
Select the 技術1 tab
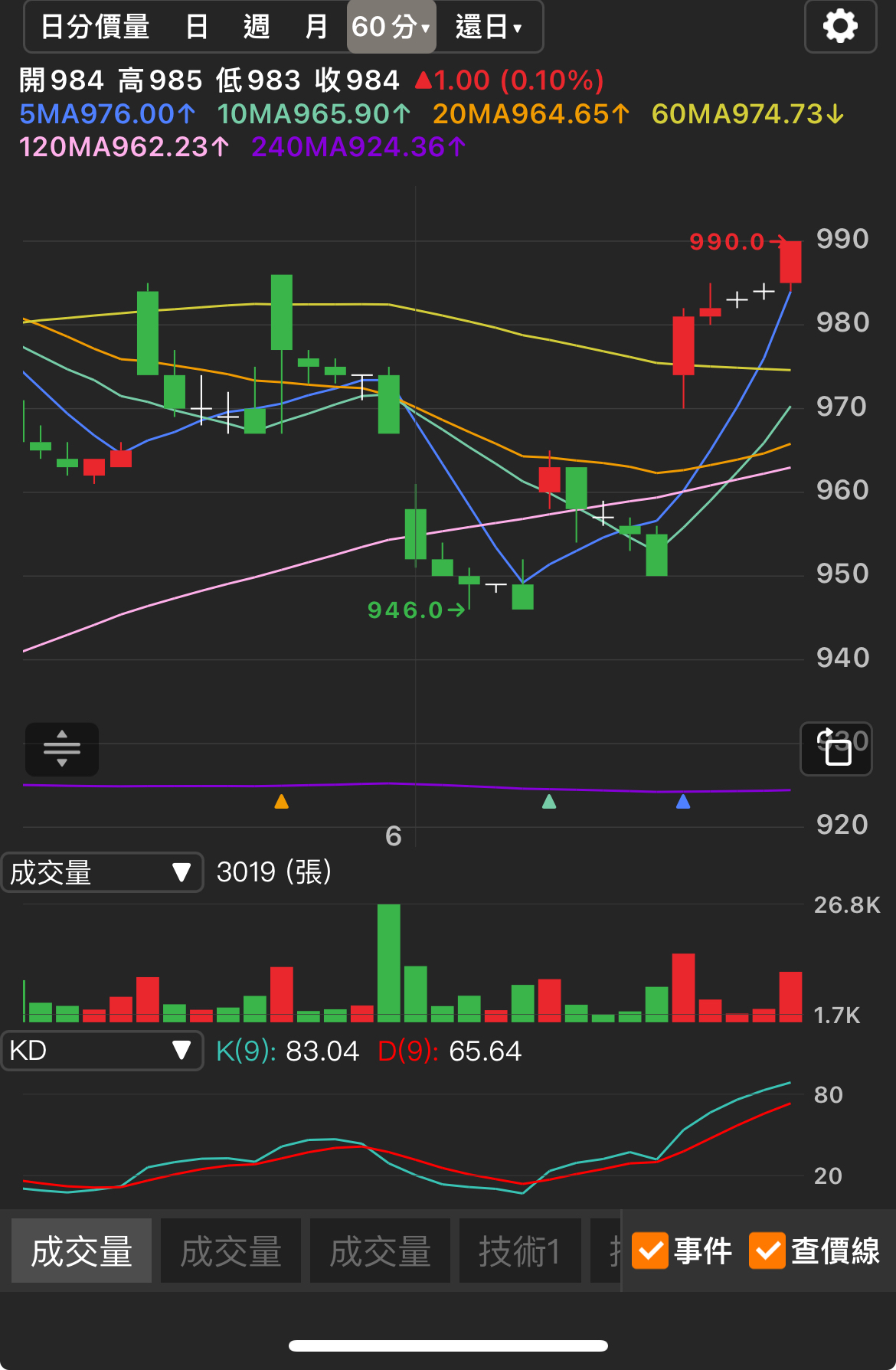pos(519,1251)
